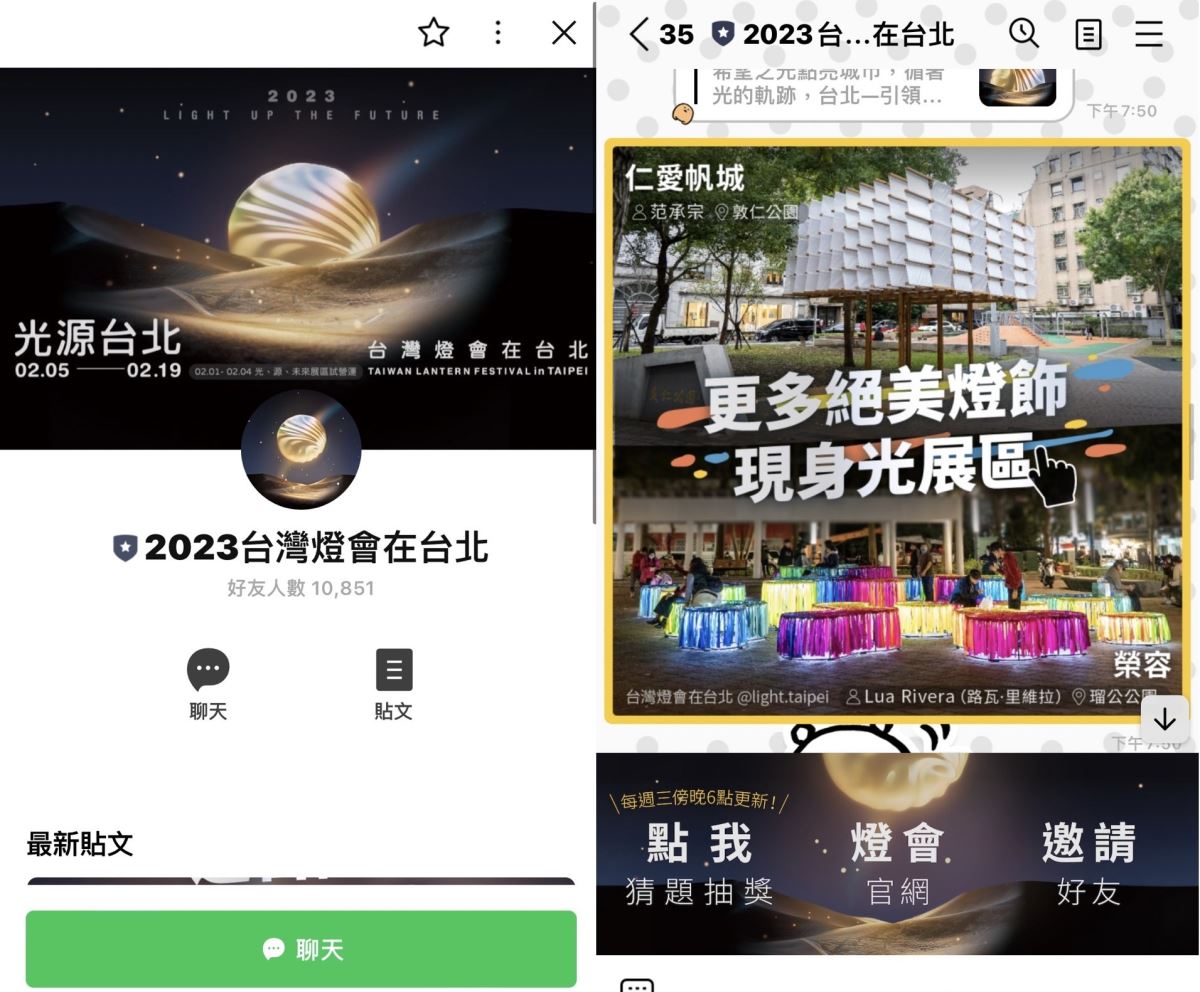Select 點我 猜題抽獎 in rich menu
1200x992 pixels.
tap(699, 862)
